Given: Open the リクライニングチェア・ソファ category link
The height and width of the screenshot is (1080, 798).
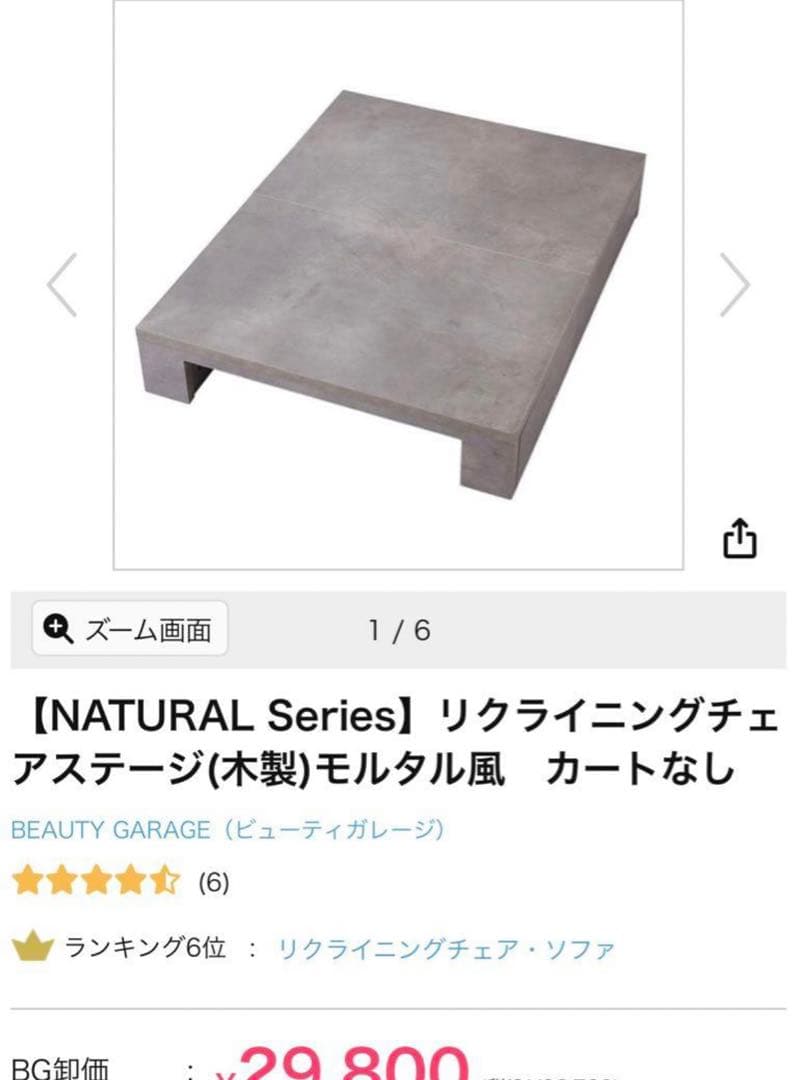Looking at the screenshot, I should pos(446,948).
